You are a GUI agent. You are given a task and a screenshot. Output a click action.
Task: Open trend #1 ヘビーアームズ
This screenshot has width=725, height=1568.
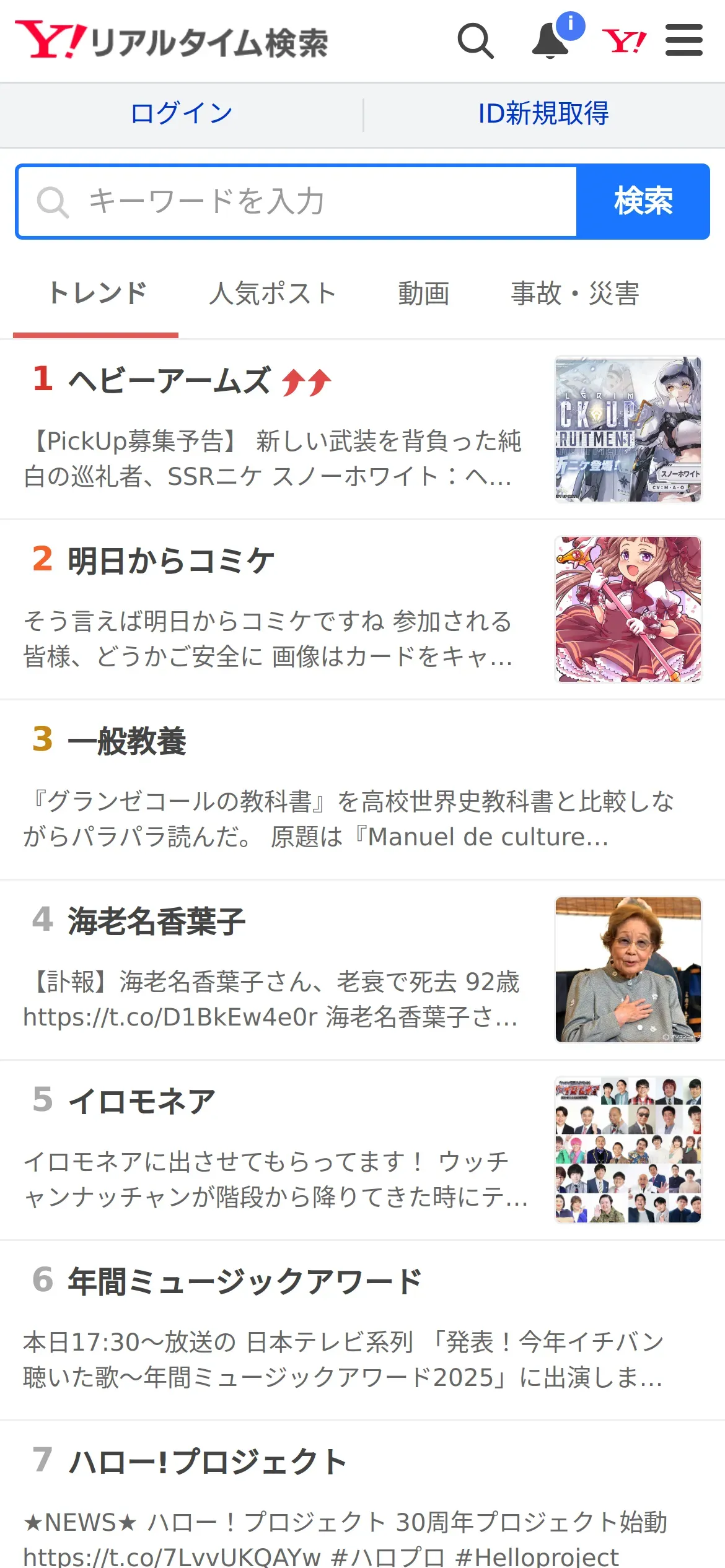(169, 380)
